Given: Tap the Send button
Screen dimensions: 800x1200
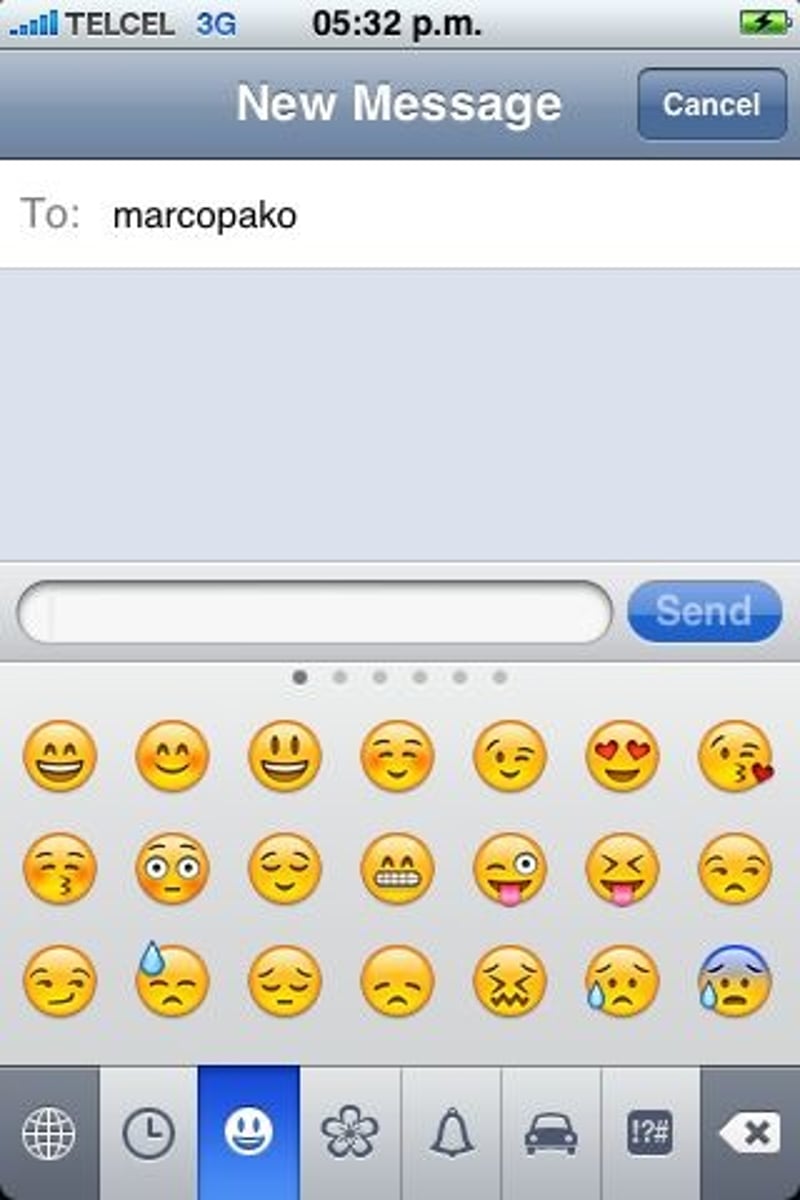Looking at the screenshot, I should [704, 611].
